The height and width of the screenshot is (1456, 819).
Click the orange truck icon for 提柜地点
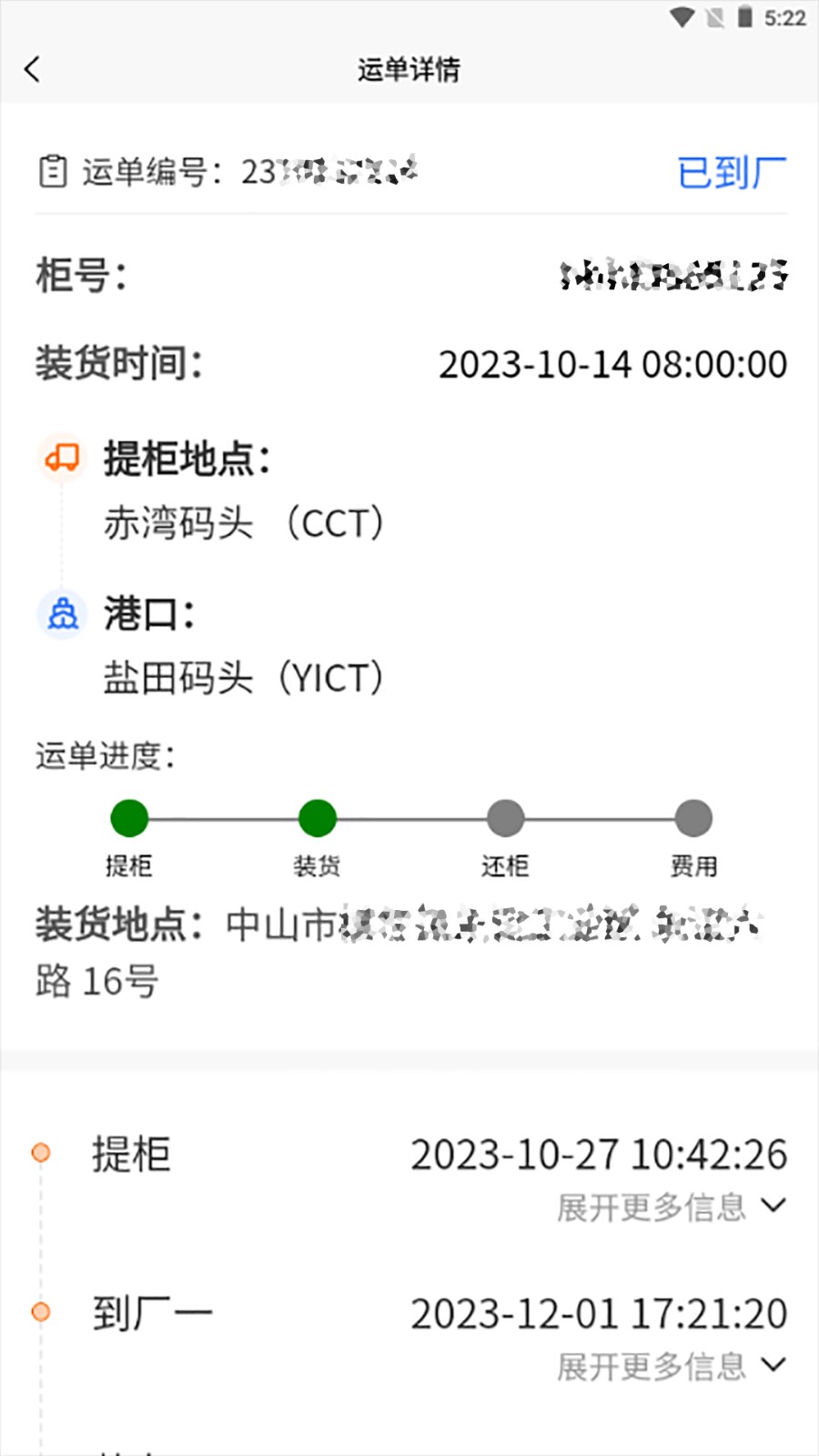62,458
